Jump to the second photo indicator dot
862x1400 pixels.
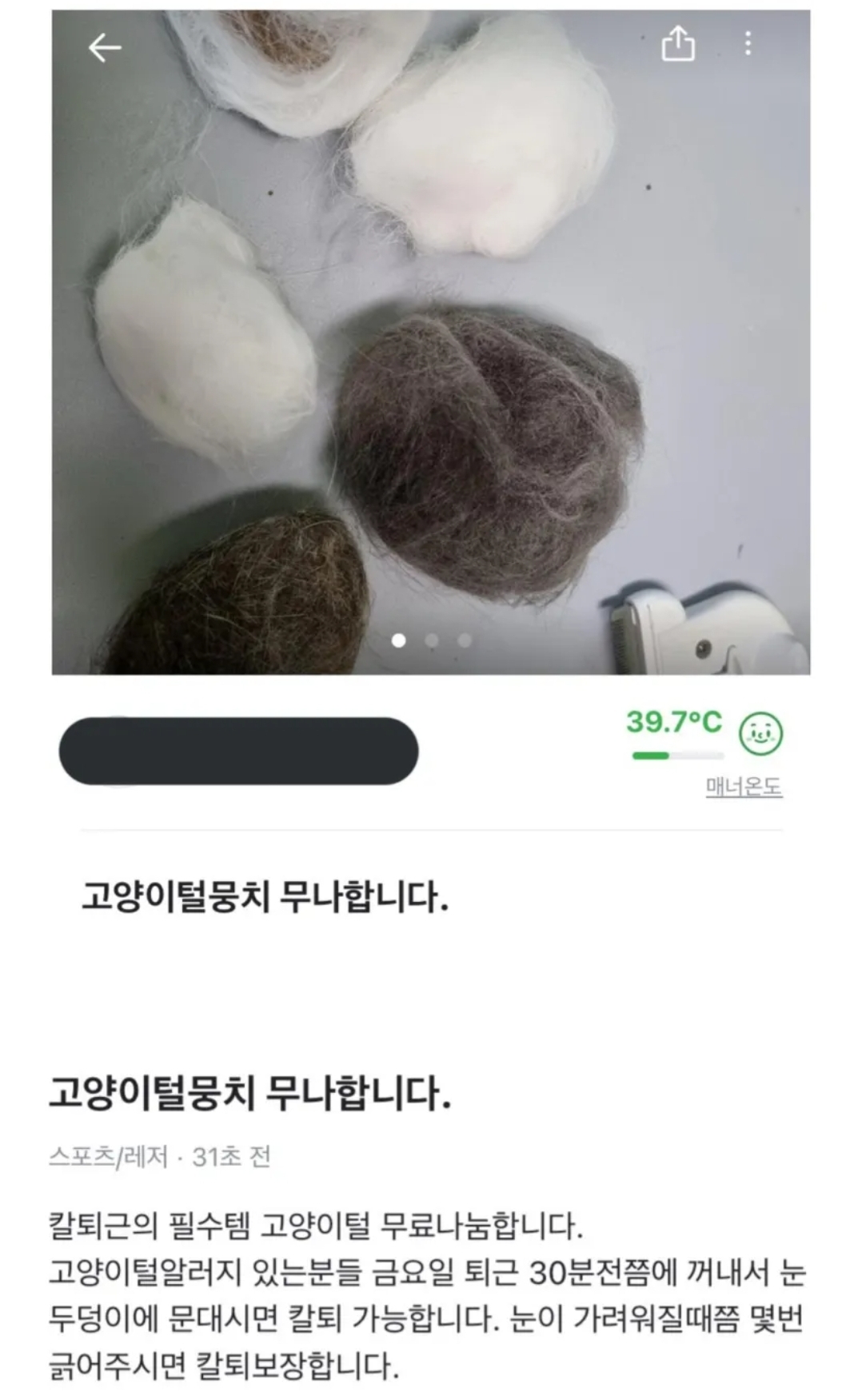[432, 640]
